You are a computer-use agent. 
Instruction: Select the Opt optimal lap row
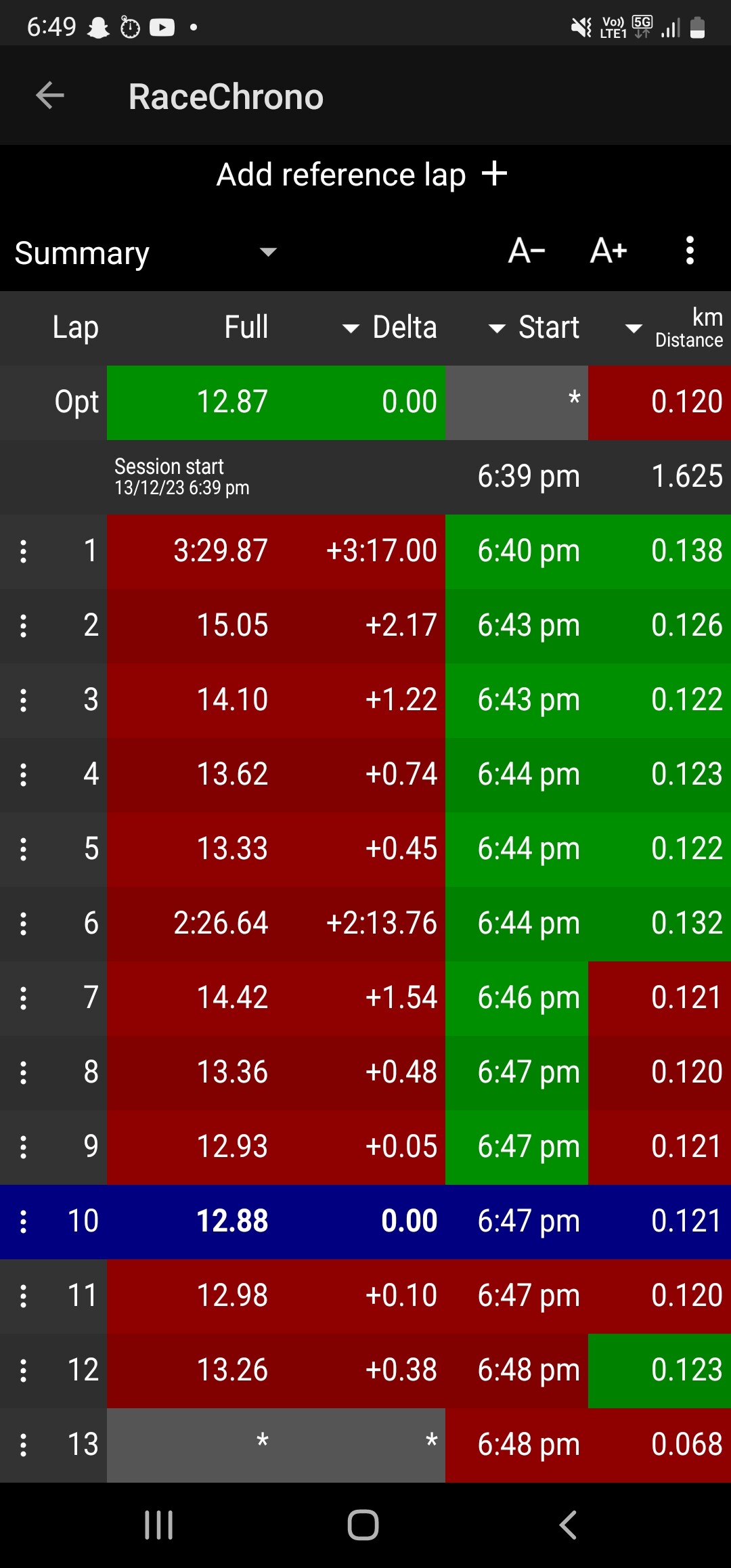pyautogui.click(x=365, y=402)
